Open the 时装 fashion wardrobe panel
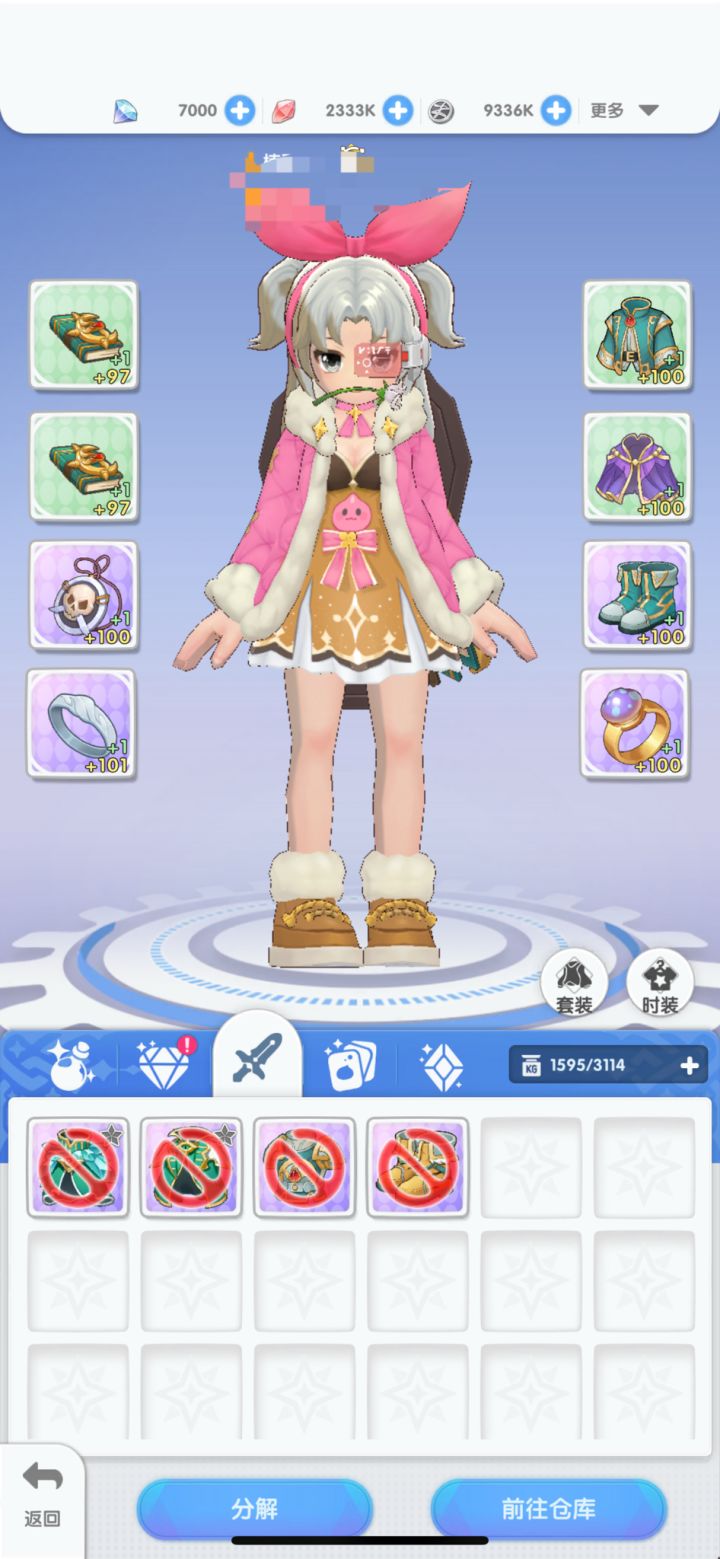The width and height of the screenshot is (720, 1559). coord(659,982)
